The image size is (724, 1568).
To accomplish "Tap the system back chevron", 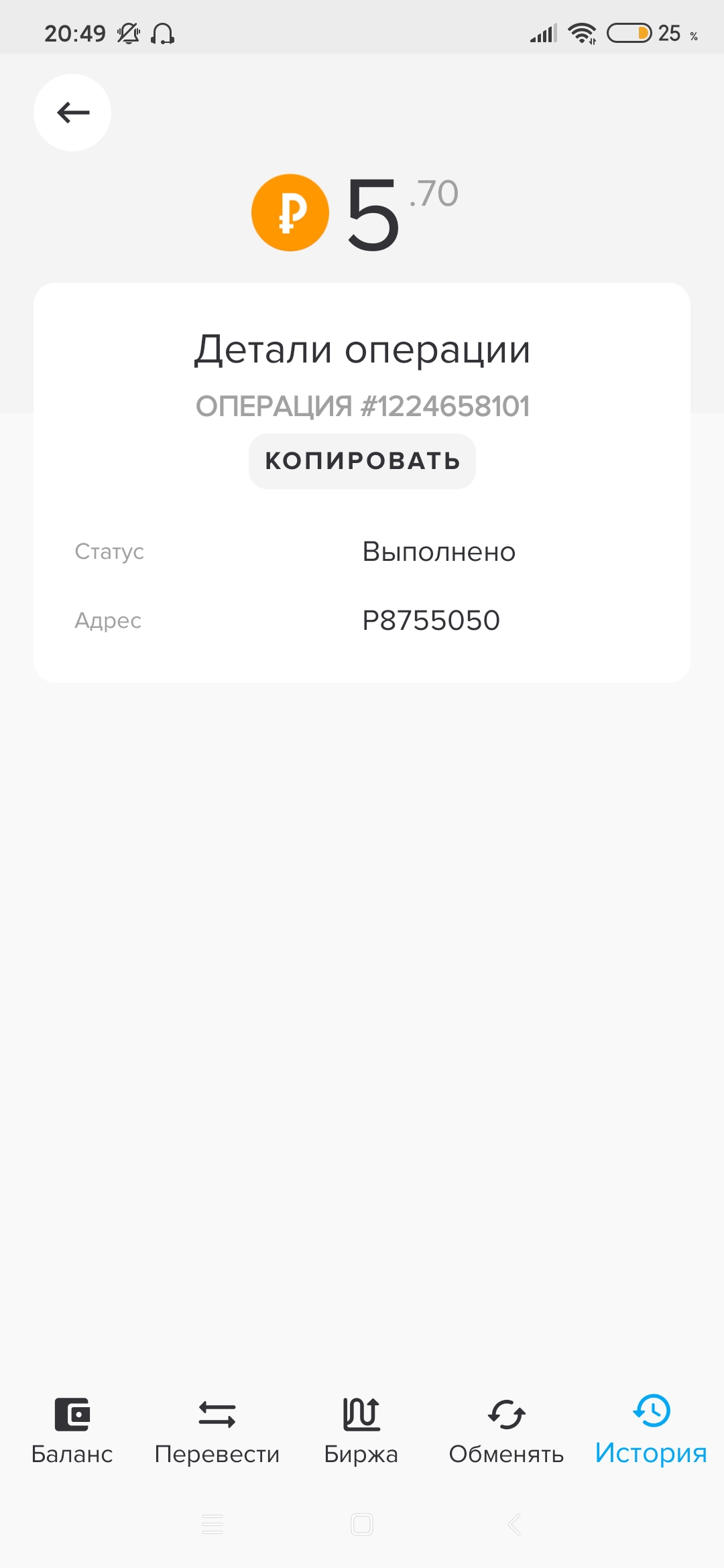I will pyautogui.click(x=514, y=1524).
